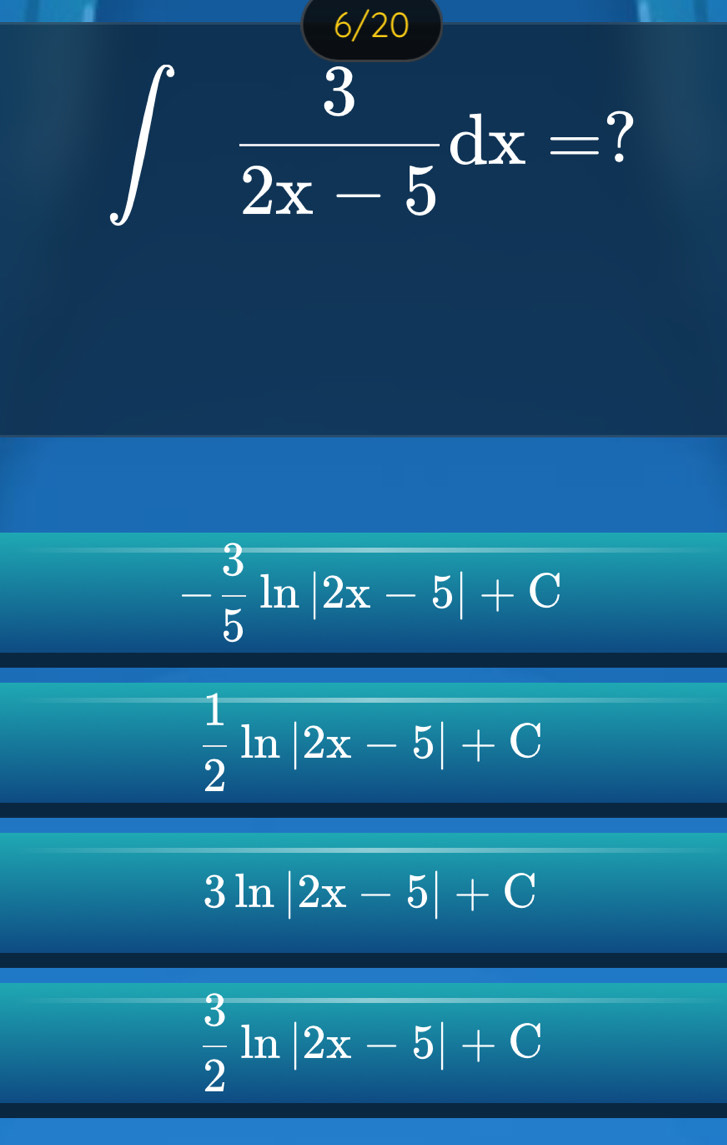The image size is (727, 1145).
Task: Tap the answer 3/2 ln|2x − 5| + C
Action: (365, 1042)
